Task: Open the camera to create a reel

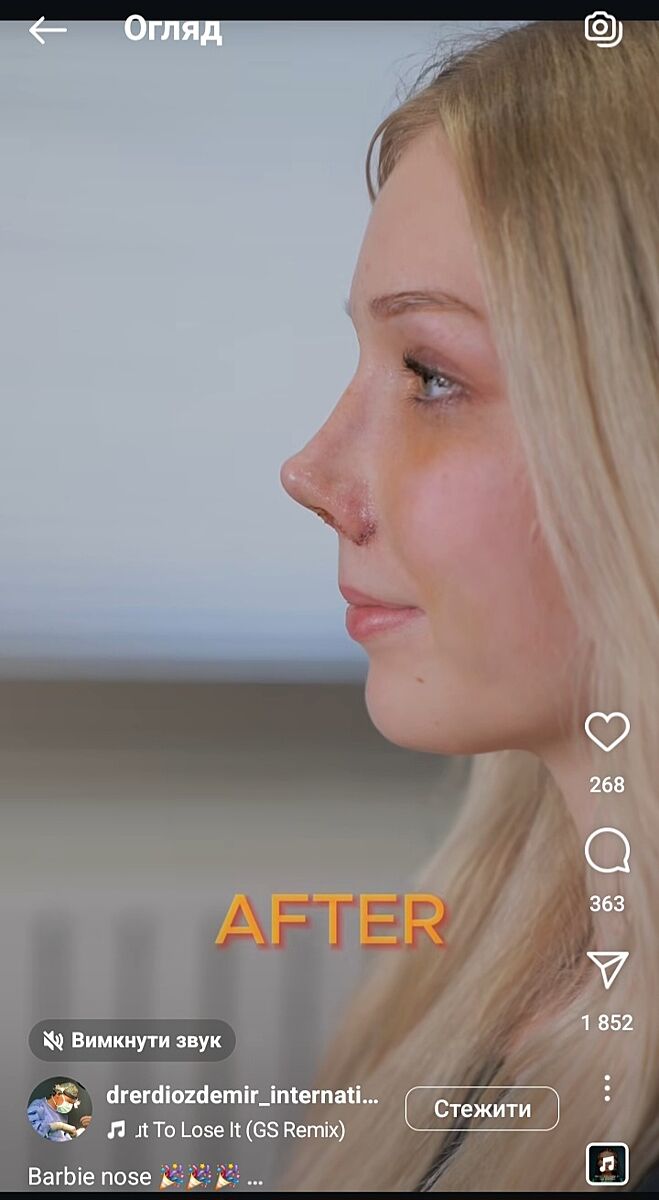Action: (603, 28)
